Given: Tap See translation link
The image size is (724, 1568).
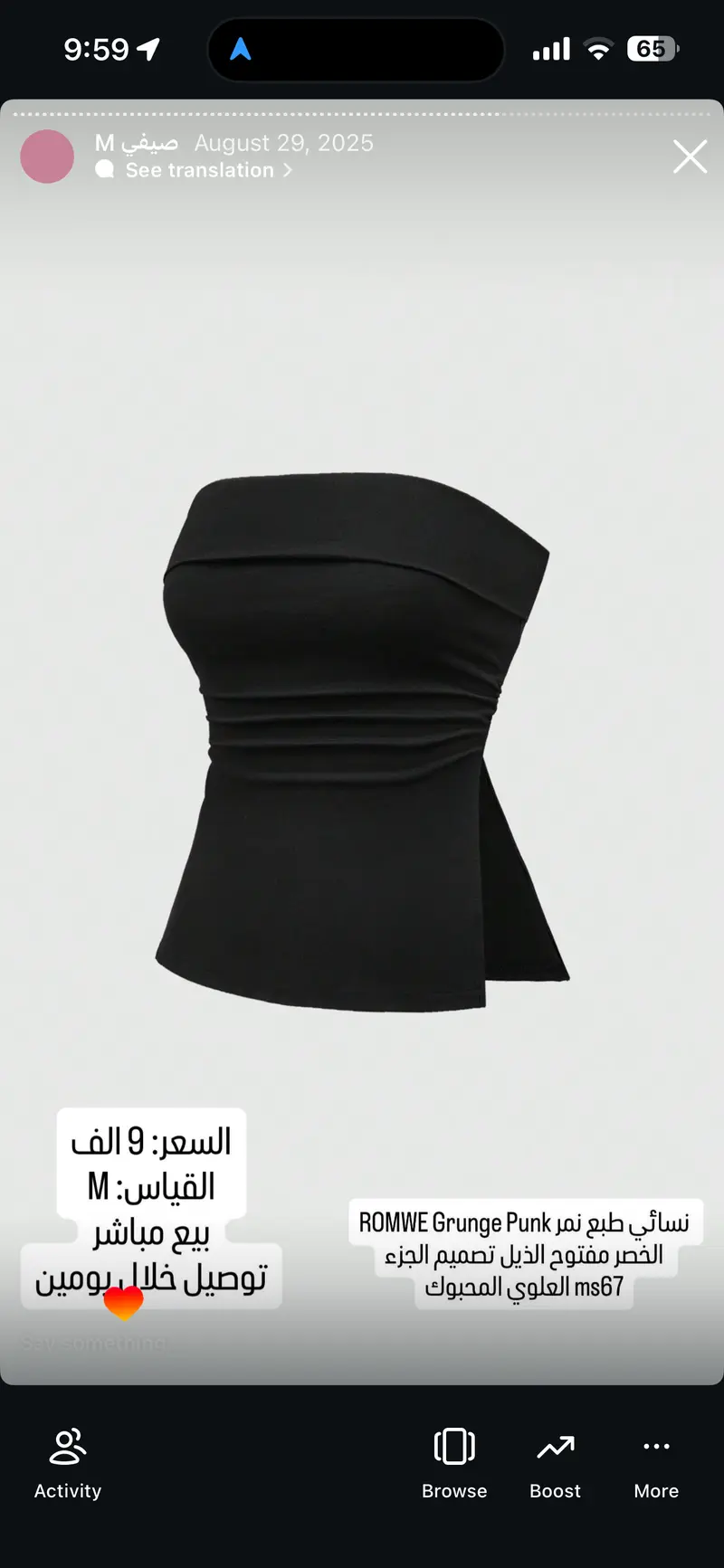Looking at the screenshot, I should 200,170.
